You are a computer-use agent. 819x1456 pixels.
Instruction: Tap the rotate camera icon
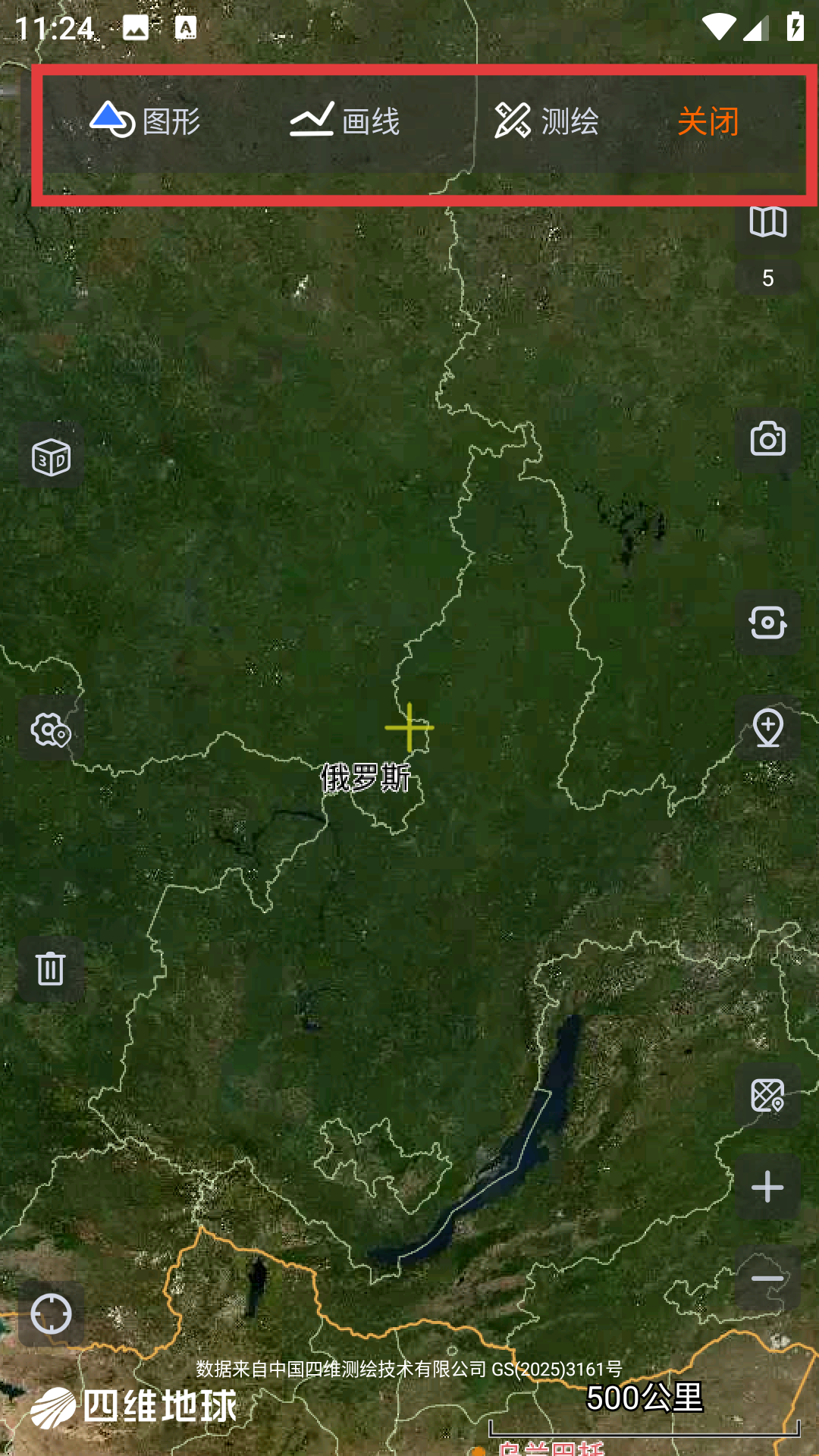pos(767,623)
